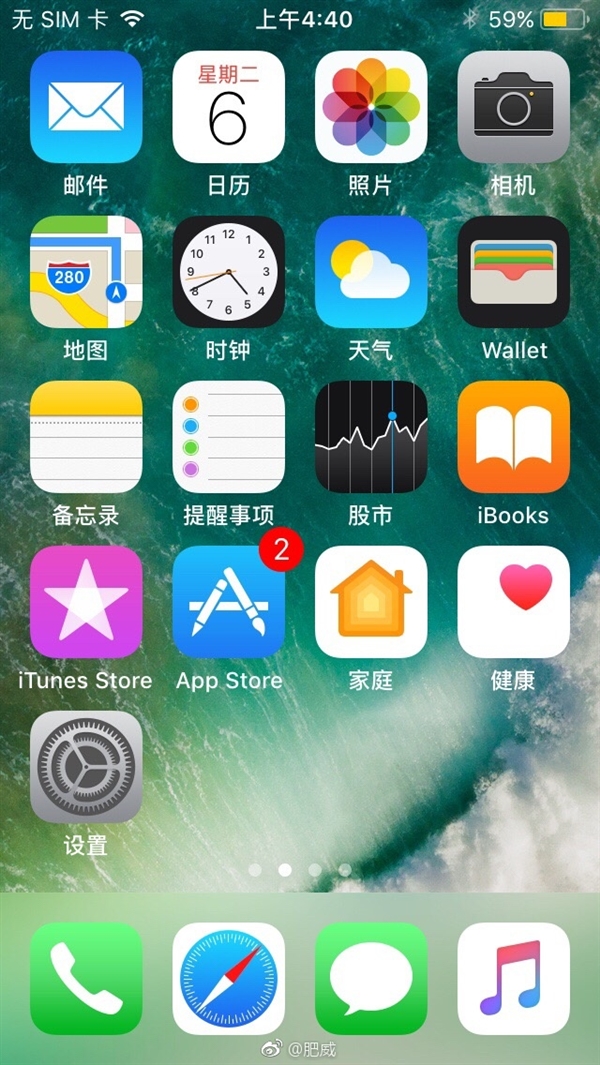Open 设置 Settings
The height and width of the screenshot is (1065, 600).
click(86, 767)
